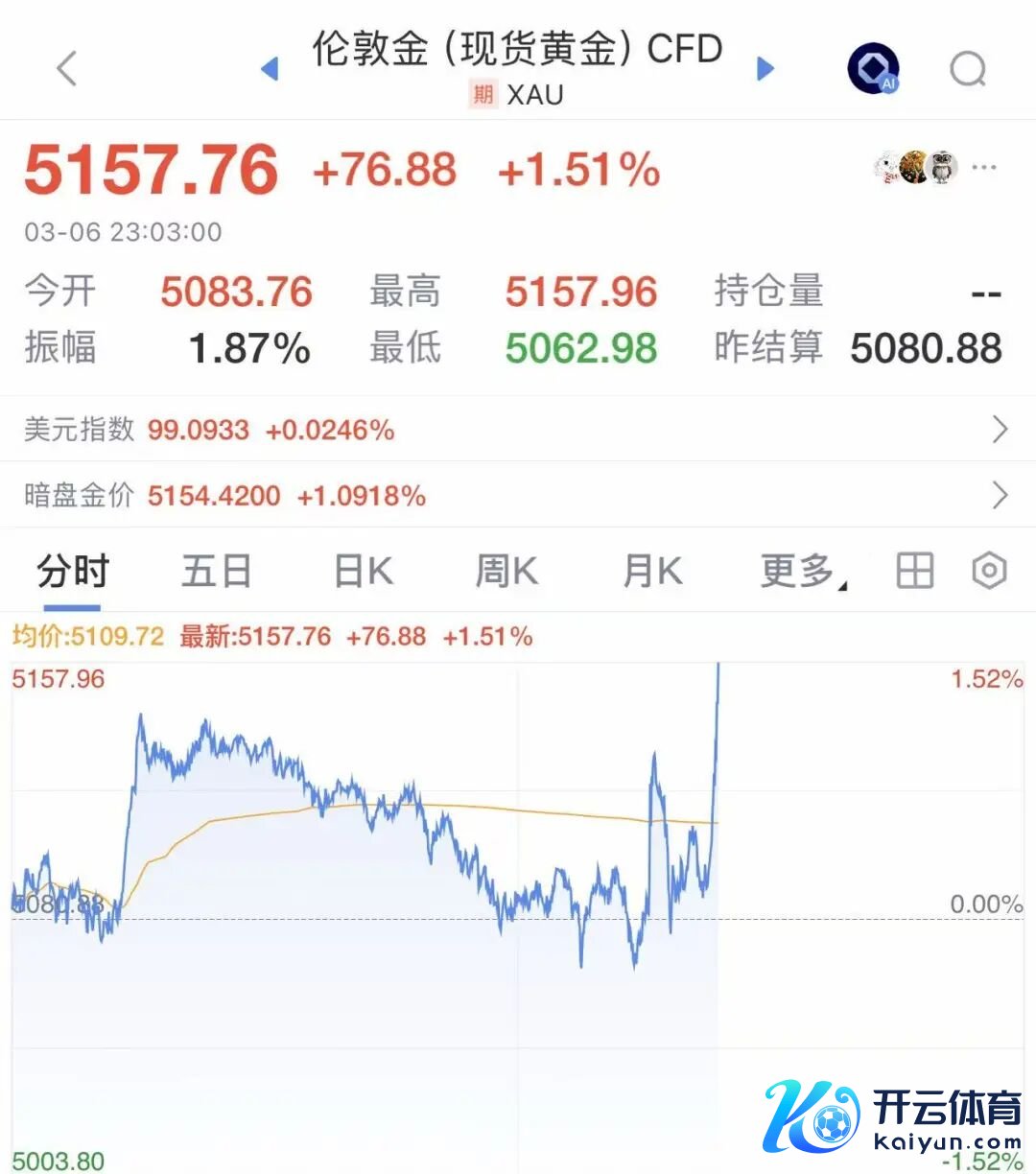Open the AI assistant icon
1036x1174 pixels.
tap(873, 69)
